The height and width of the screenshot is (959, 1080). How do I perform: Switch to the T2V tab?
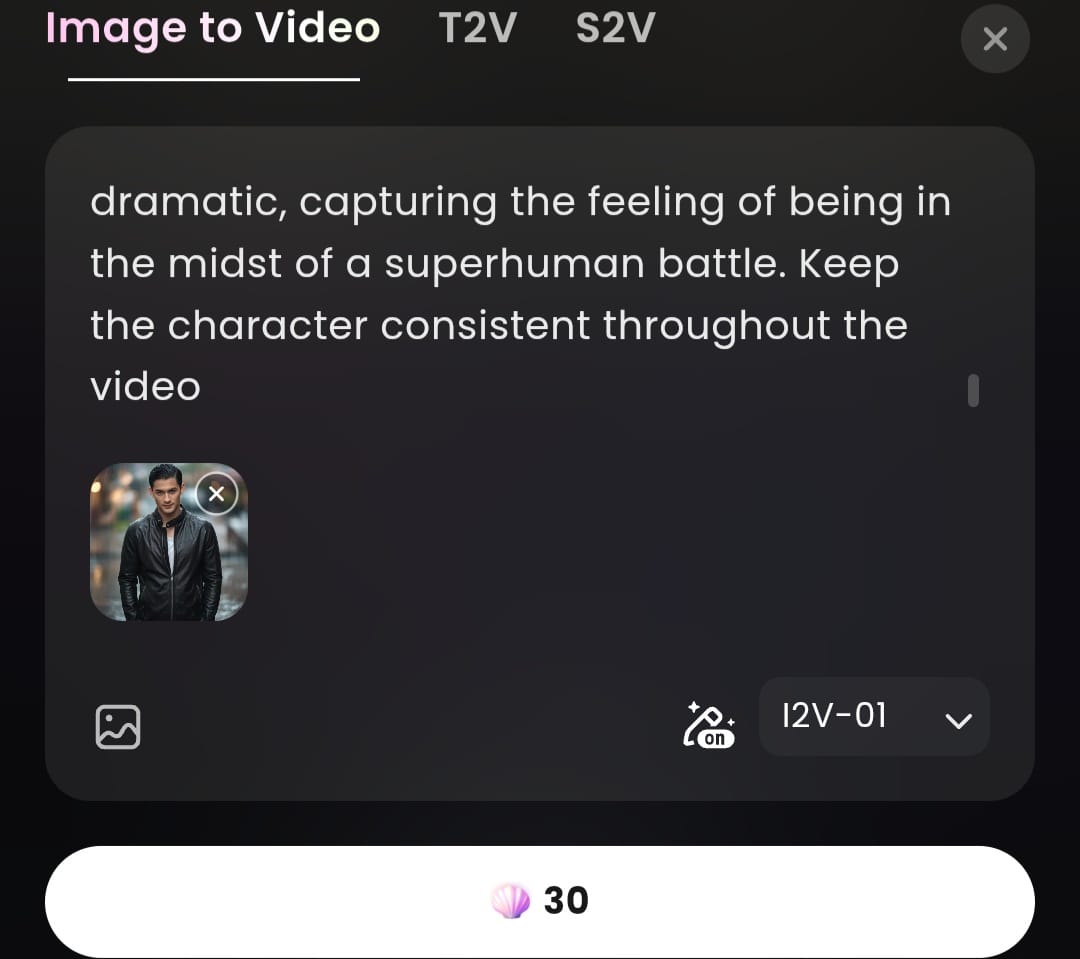point(477,28)
